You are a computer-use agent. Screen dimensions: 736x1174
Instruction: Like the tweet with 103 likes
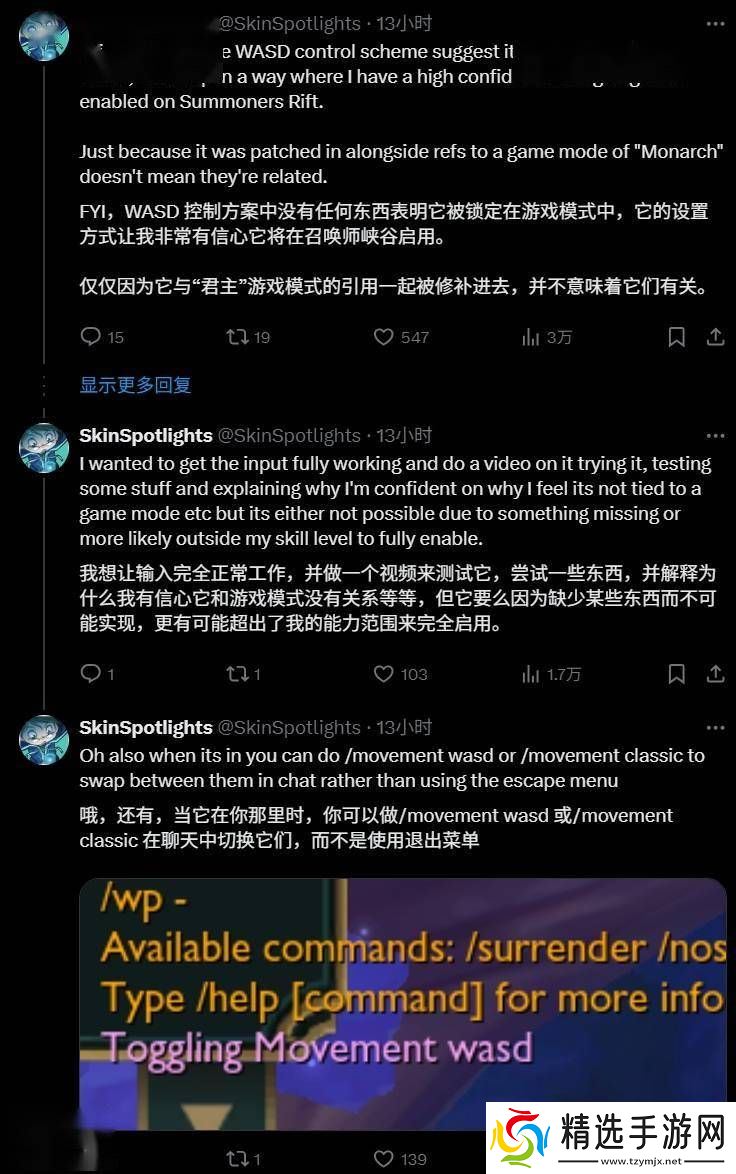(x=384, y=674)
